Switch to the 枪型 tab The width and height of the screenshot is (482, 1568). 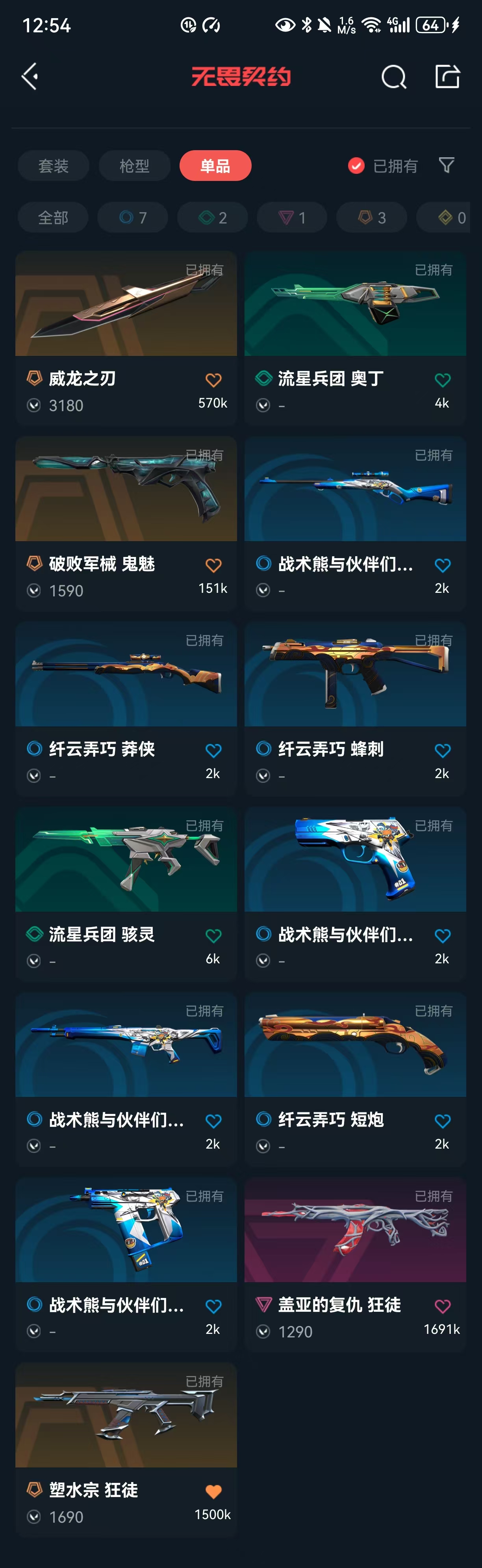click(x=134, y=166)
